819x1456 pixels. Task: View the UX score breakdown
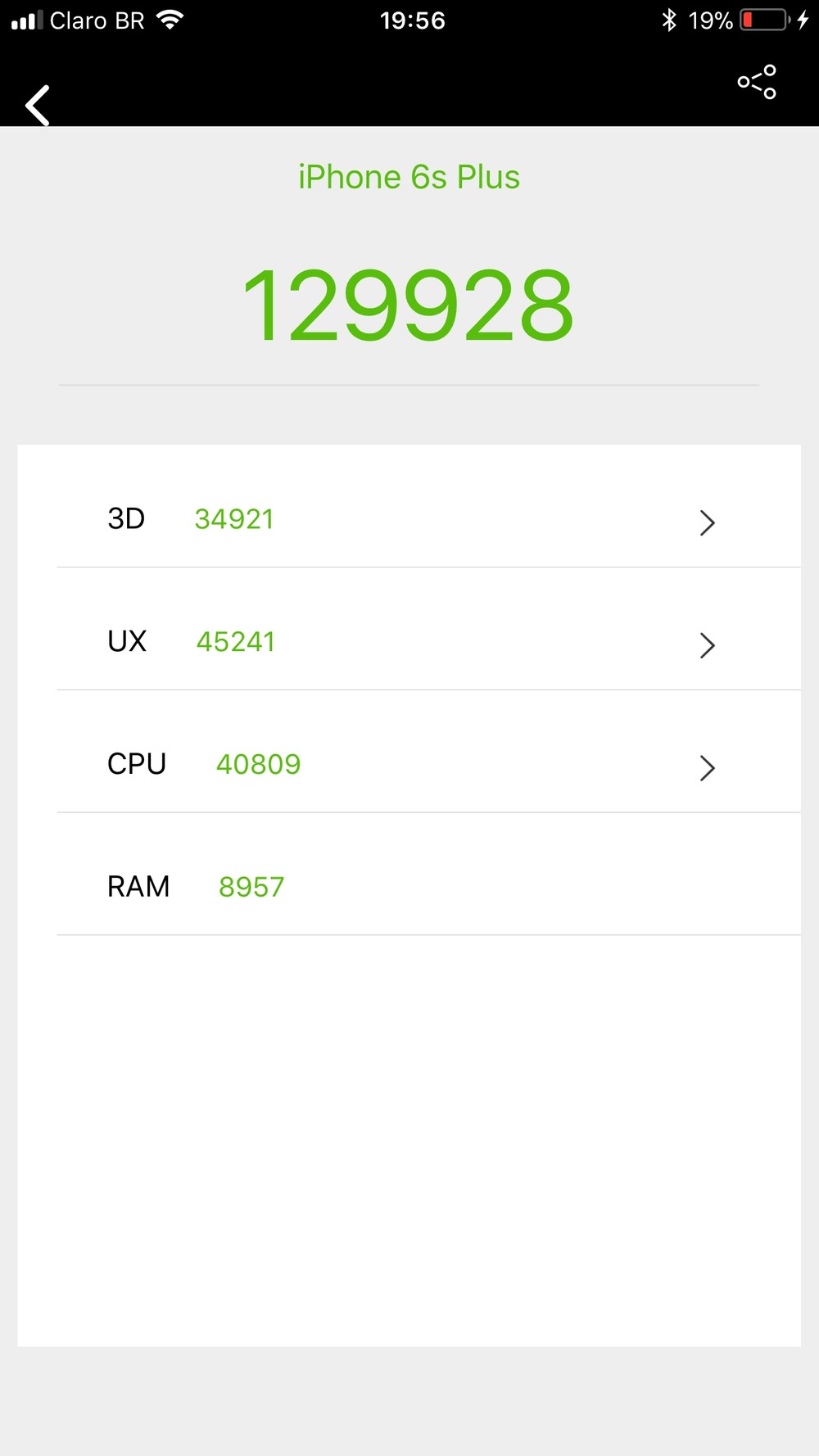tap(707, 644)
